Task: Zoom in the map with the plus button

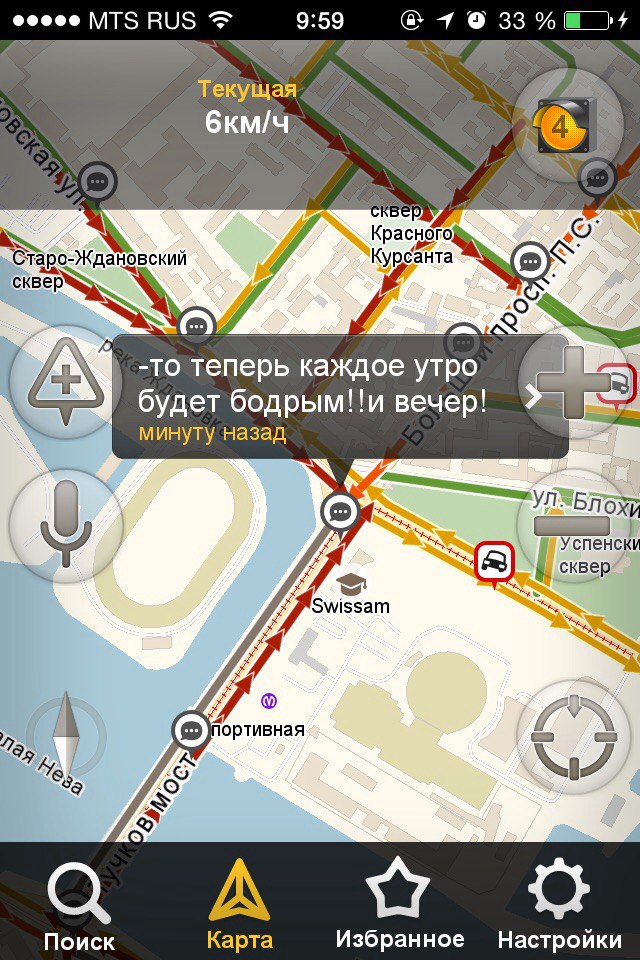Action: [x=573, y=382]
